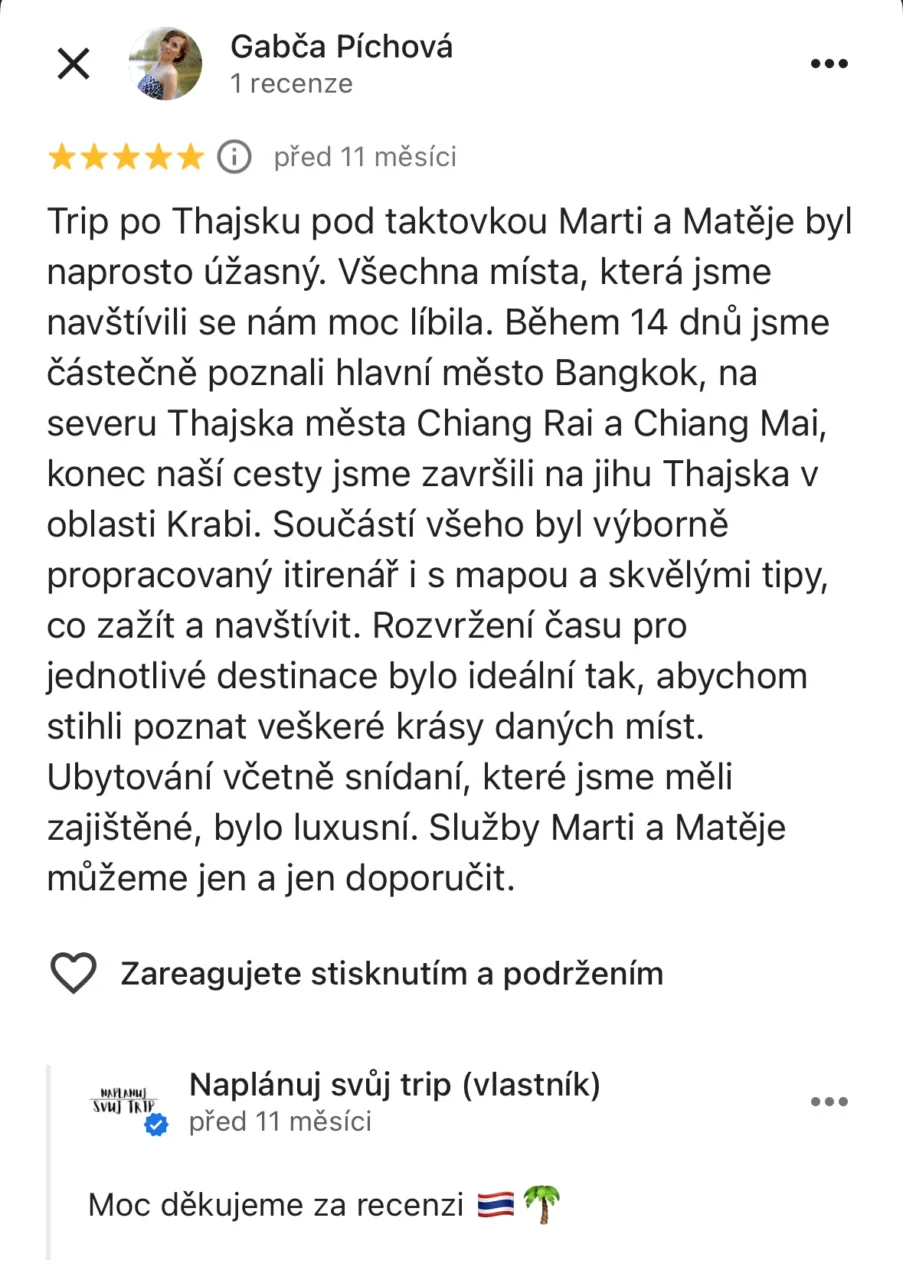
Task: Open Naplánuj svůj trip owner profile
Action: (394, 1084)
